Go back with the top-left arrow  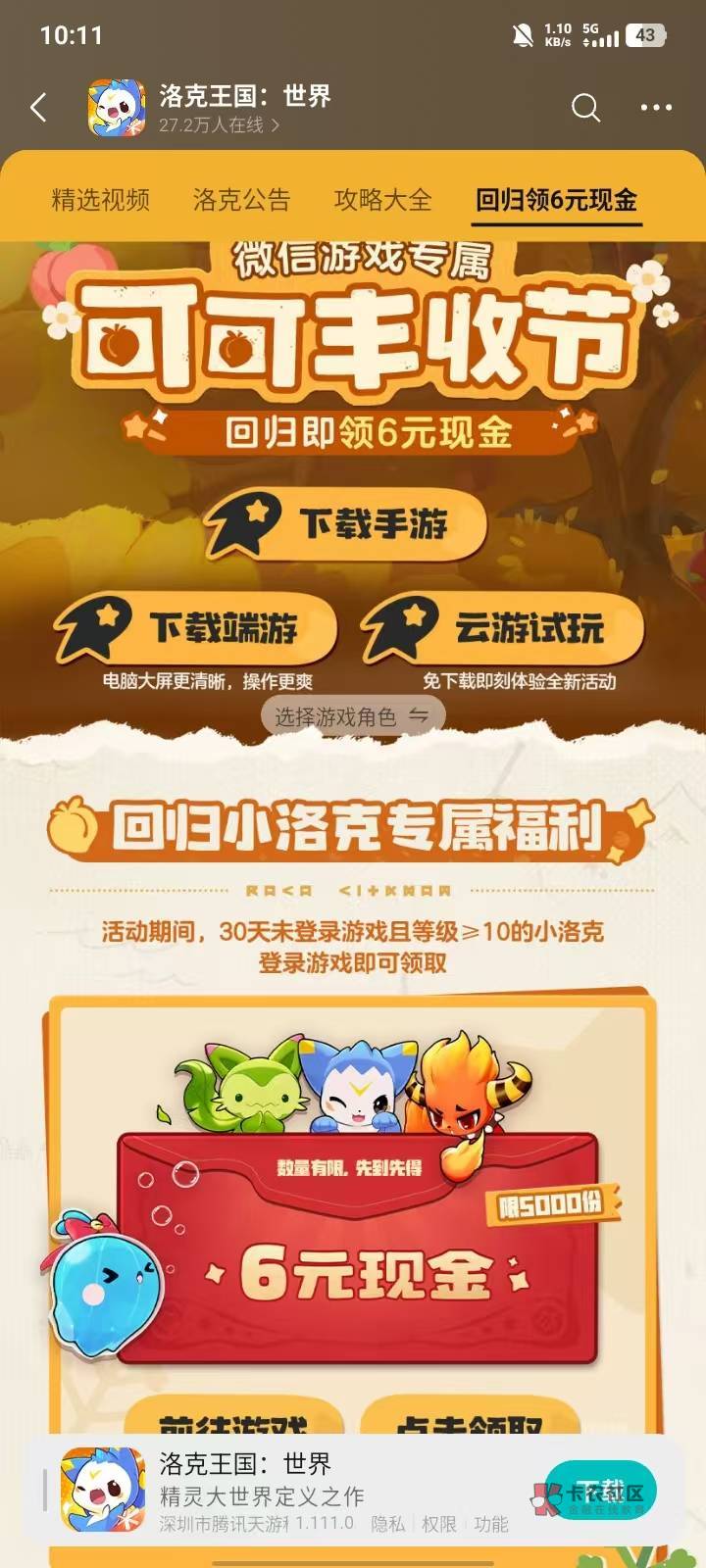[x=39, y=108]
